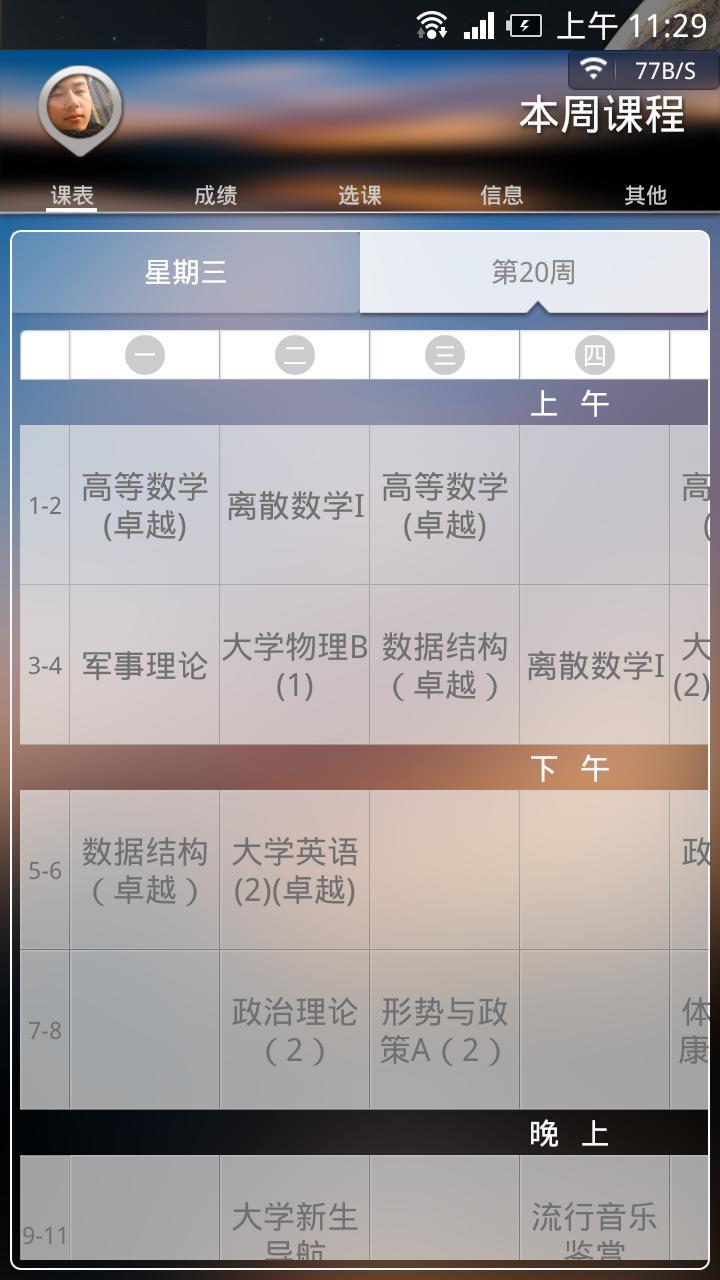This screenshot has height=1280, width=720.
Task: Open the 形势与政策A(2) course cell
Action: tap(445, 1030)
